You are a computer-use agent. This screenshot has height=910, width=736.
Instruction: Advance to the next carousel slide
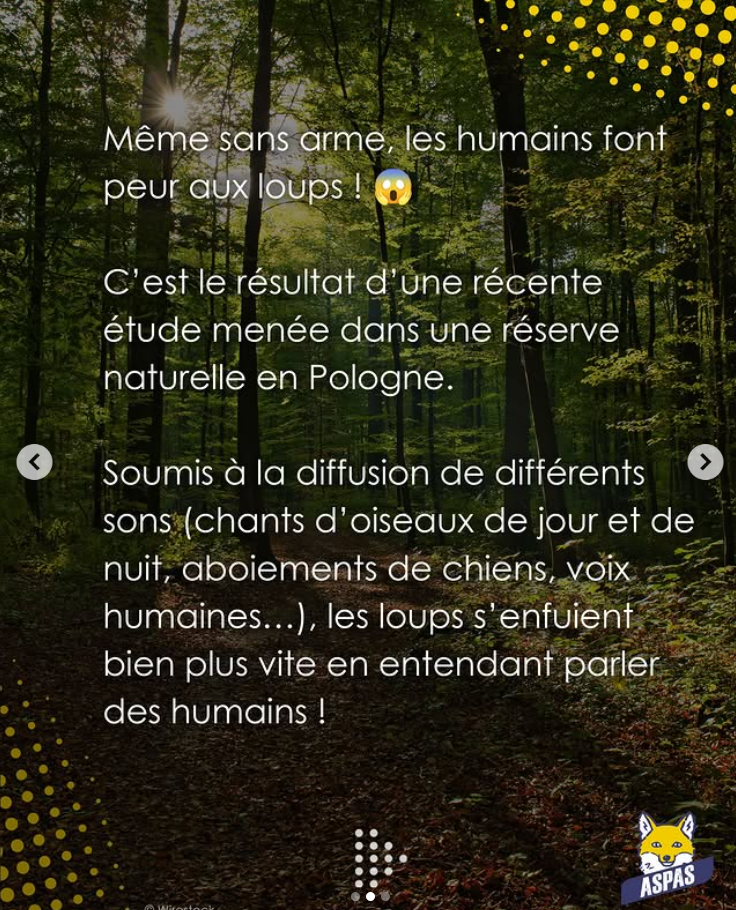coord(704,462)
